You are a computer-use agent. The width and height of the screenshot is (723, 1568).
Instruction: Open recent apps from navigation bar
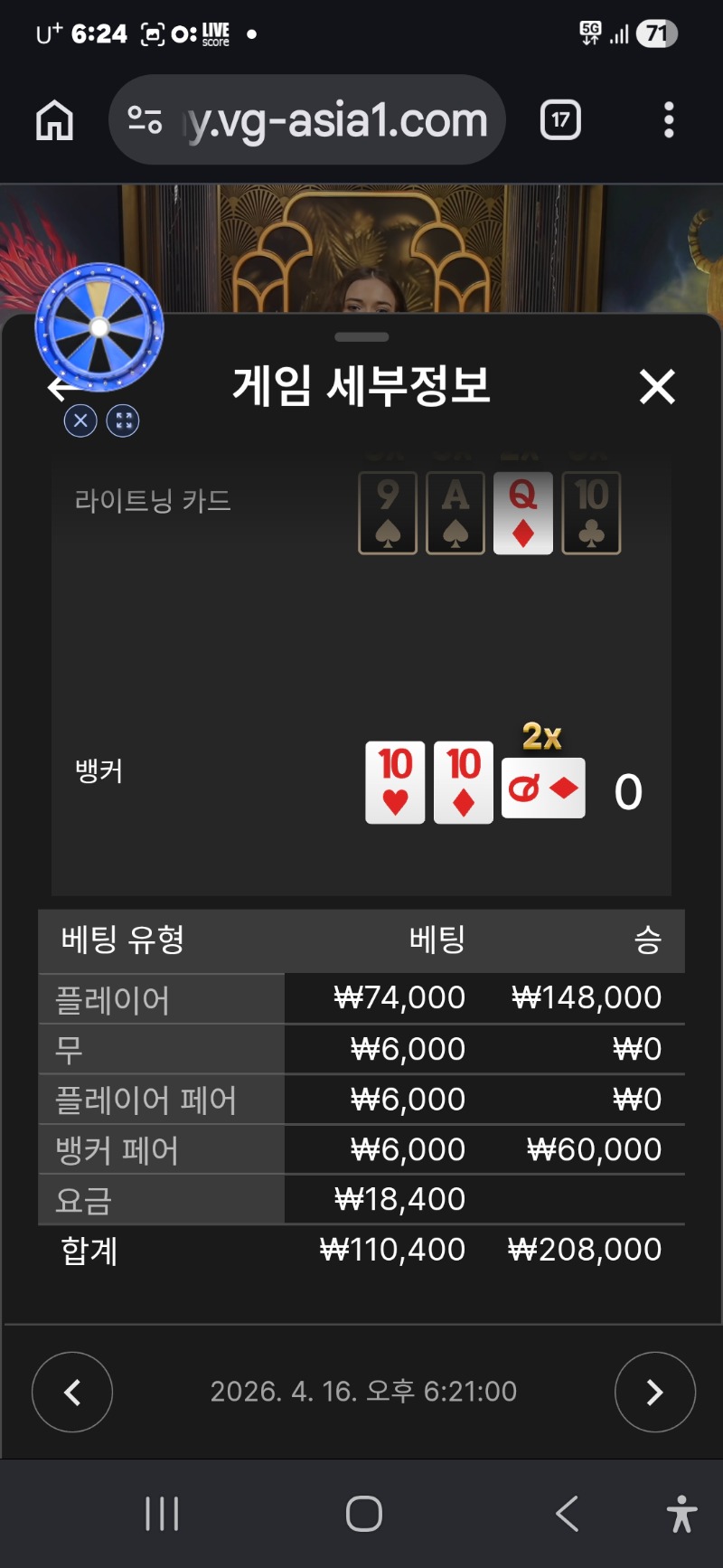[163, 1513]
